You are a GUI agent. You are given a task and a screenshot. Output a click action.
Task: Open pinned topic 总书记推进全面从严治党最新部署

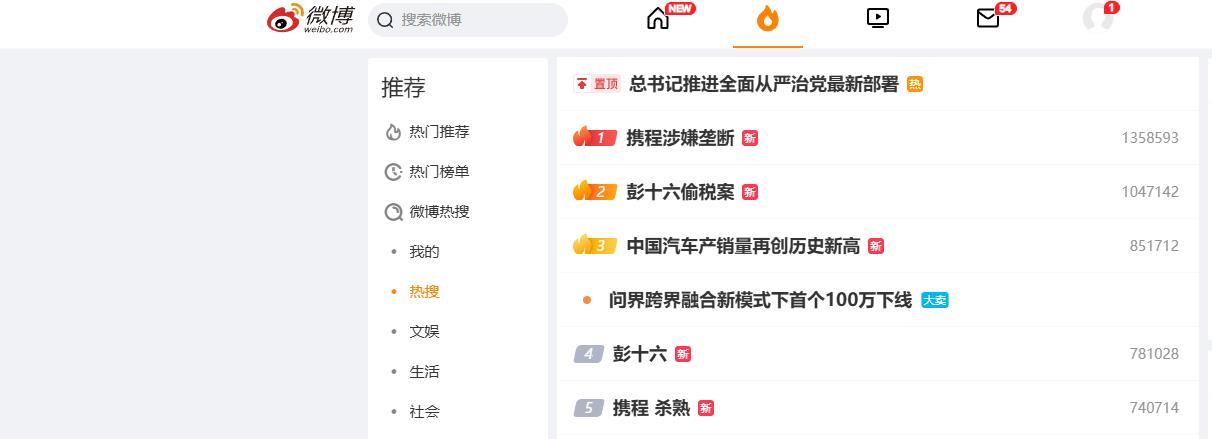763,84
